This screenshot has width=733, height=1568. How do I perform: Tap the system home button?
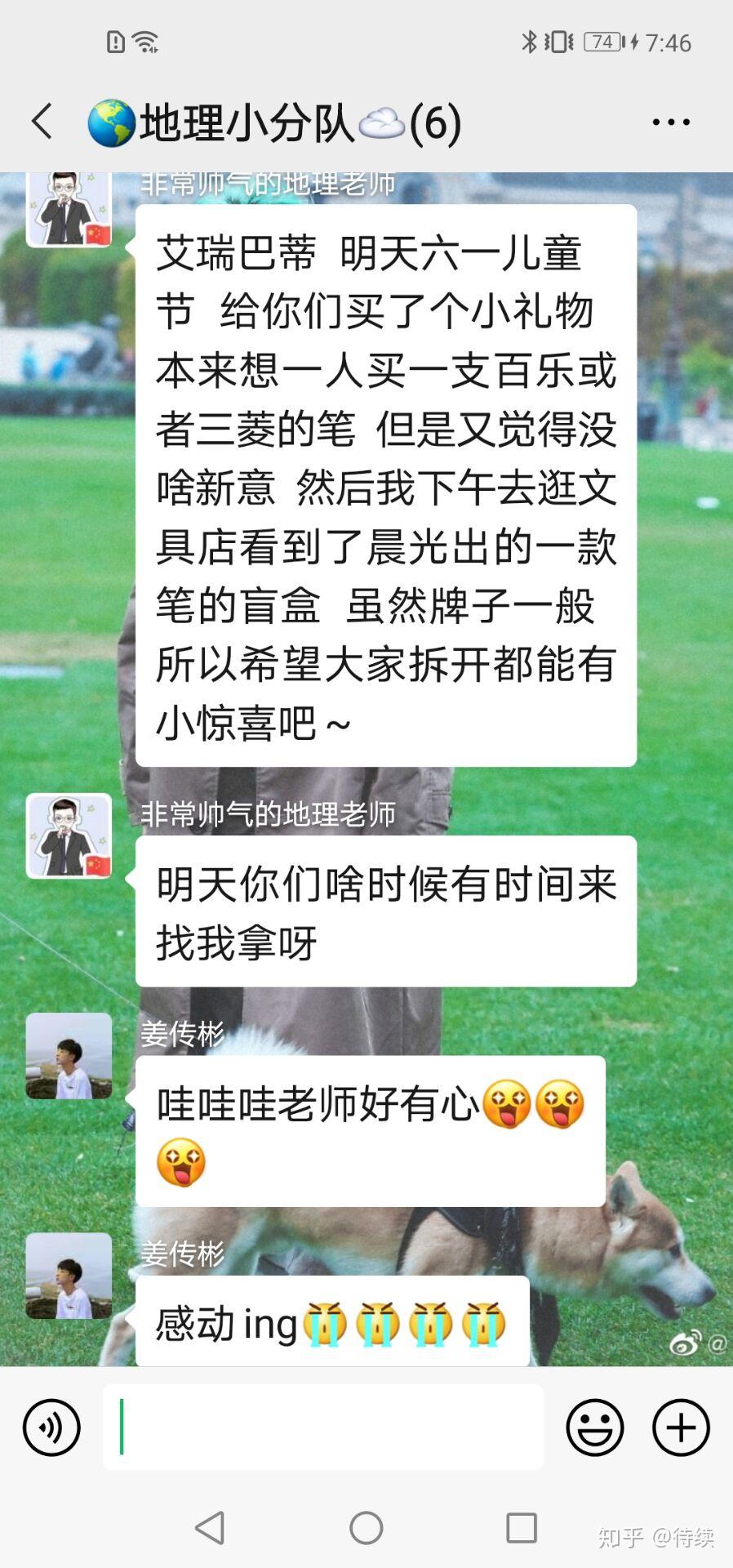click(366, 1527)
